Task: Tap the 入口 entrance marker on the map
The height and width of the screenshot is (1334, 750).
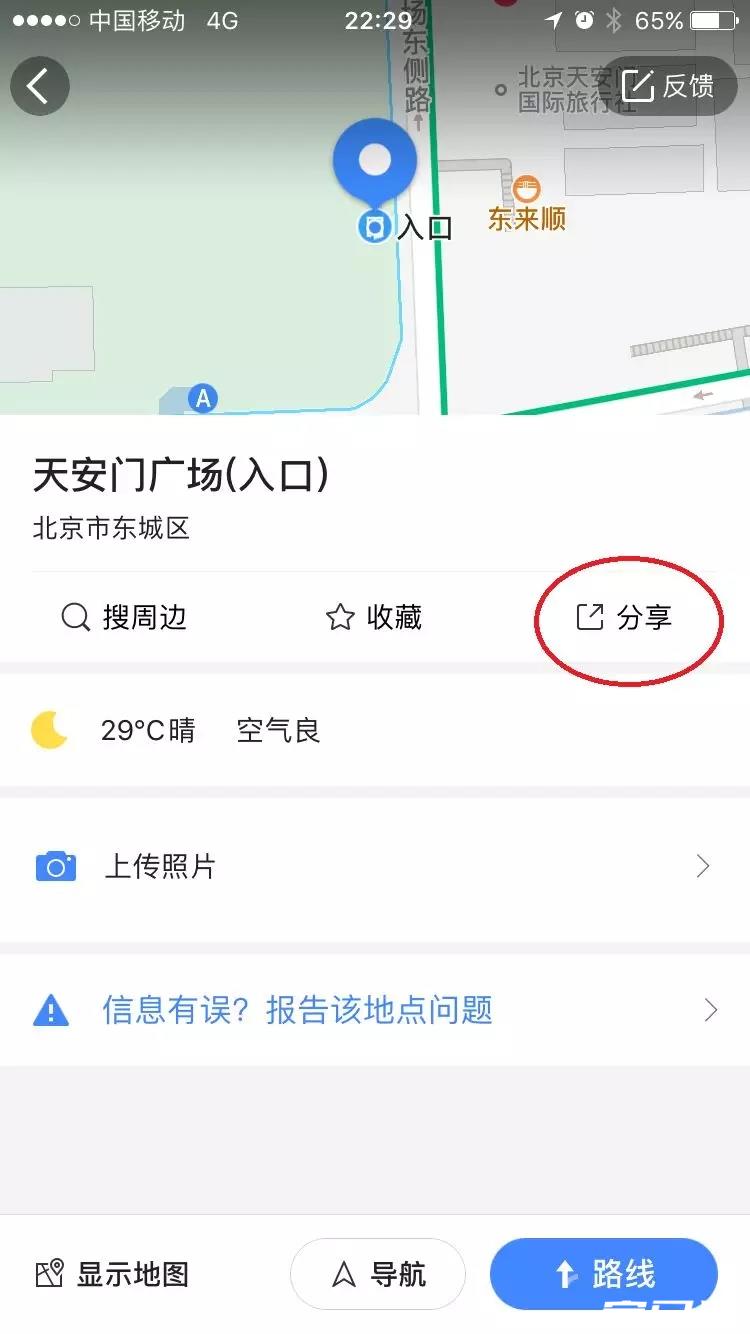Action: point(376,228)
